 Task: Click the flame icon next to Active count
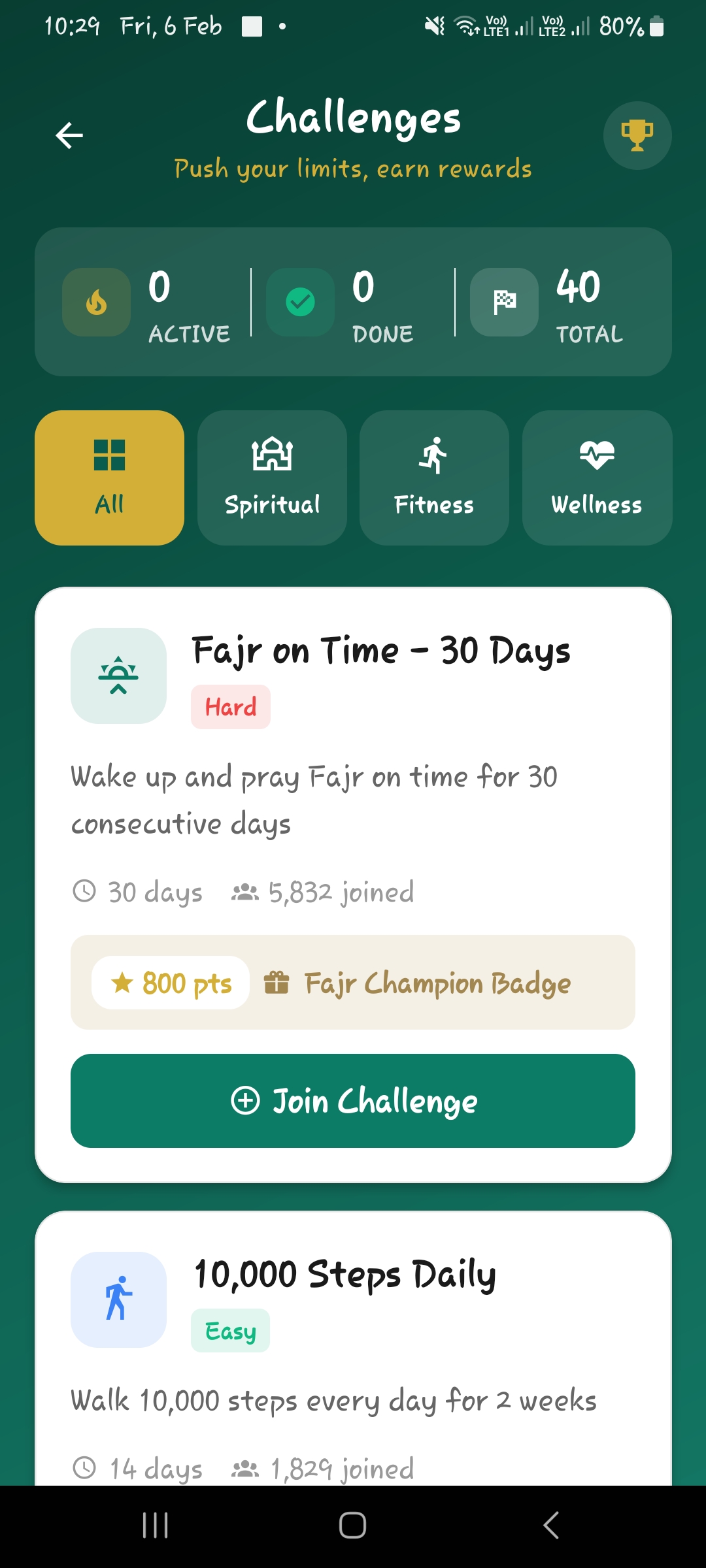[x=96, y=302]
